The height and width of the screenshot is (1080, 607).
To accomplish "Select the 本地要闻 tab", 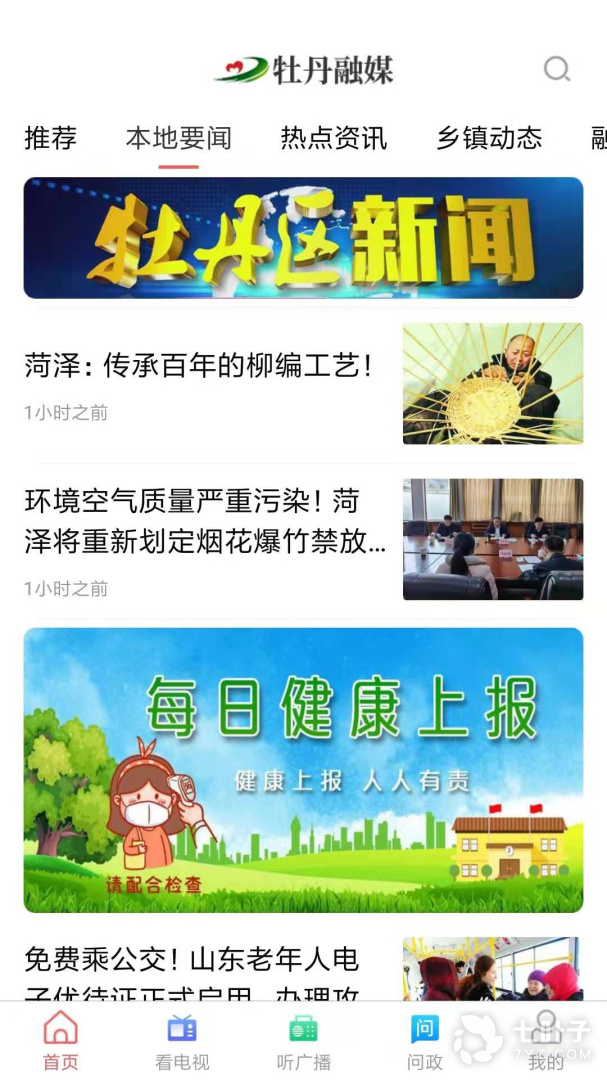I will [178, 138].
